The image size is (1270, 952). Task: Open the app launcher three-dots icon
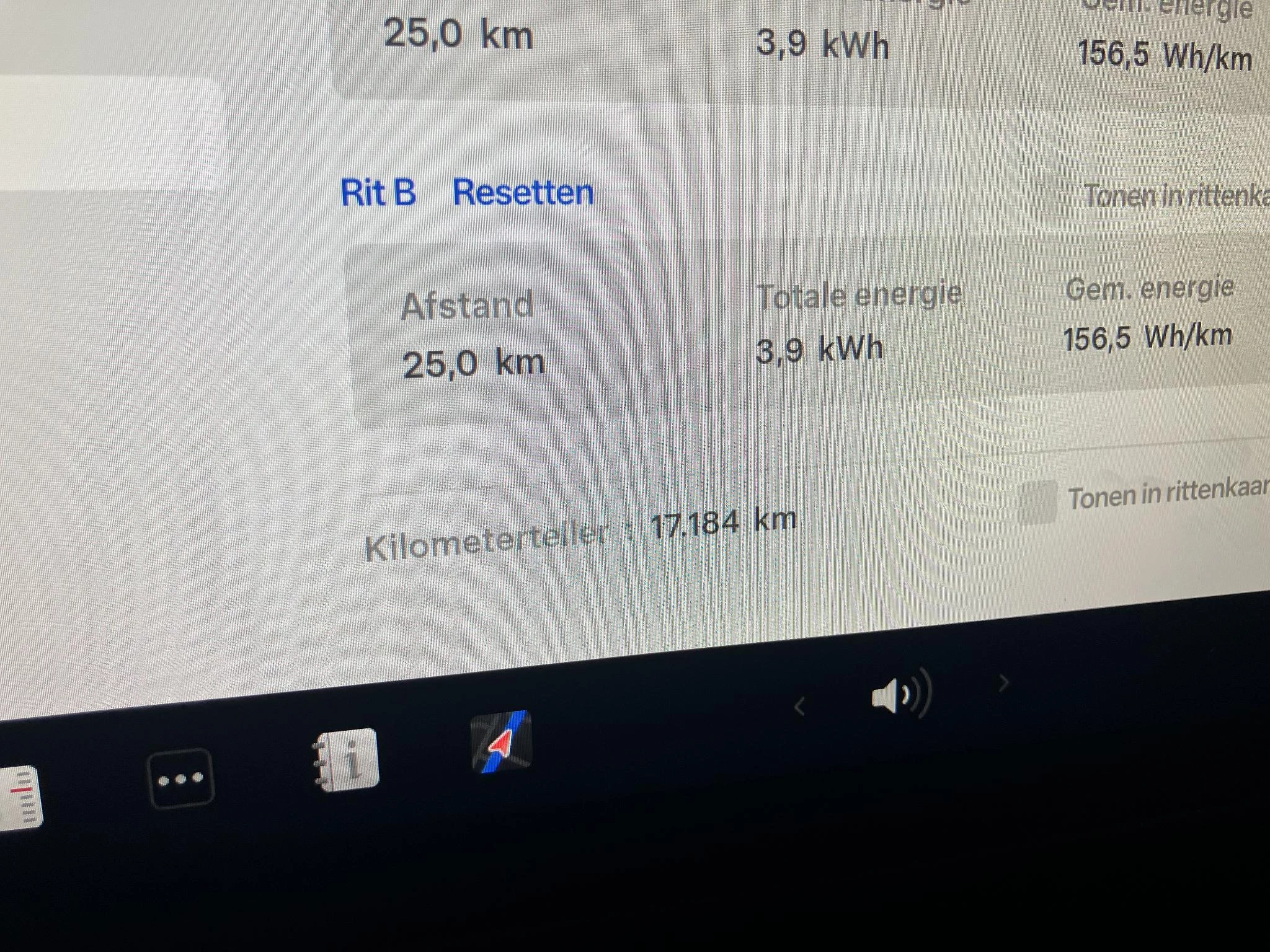point(180,778)
